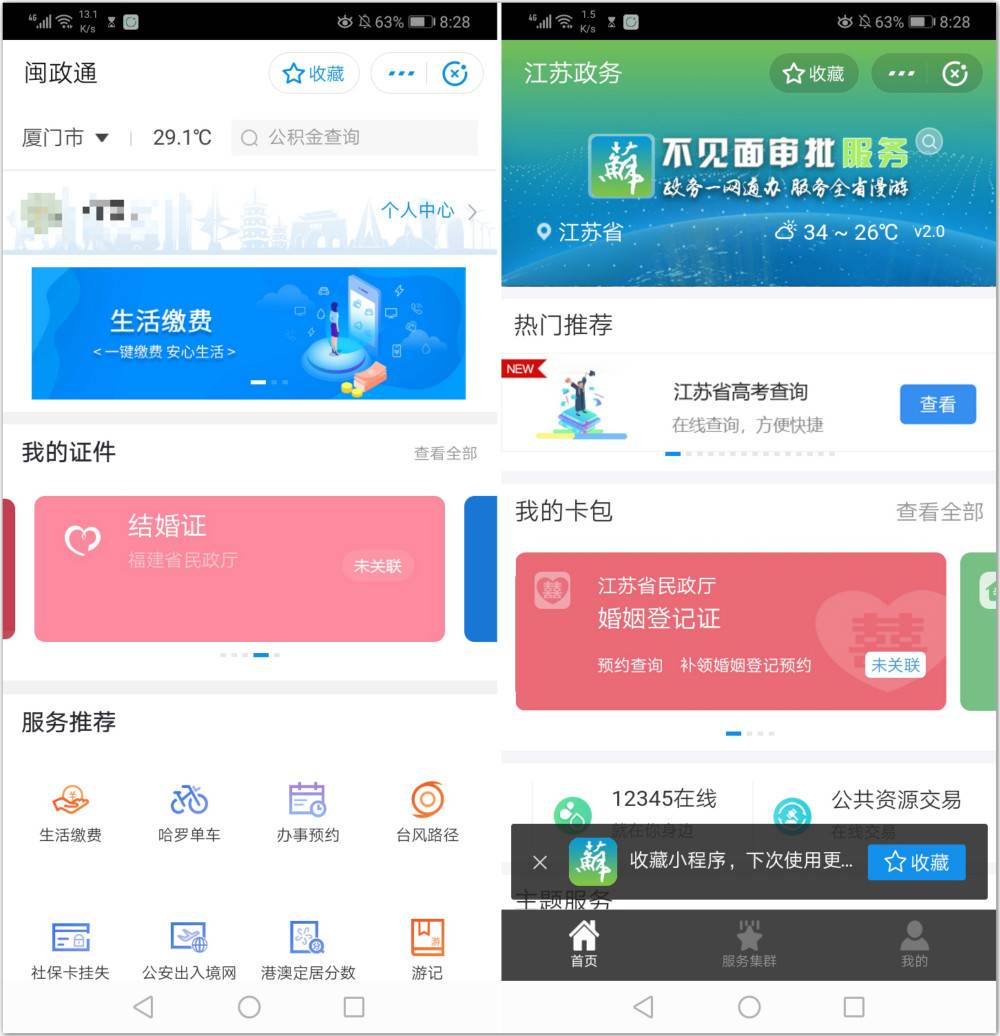Tap 查看 for 江苏省高考查询
This screenshot has width=1000, height=1036.
[x=937, y=404]
